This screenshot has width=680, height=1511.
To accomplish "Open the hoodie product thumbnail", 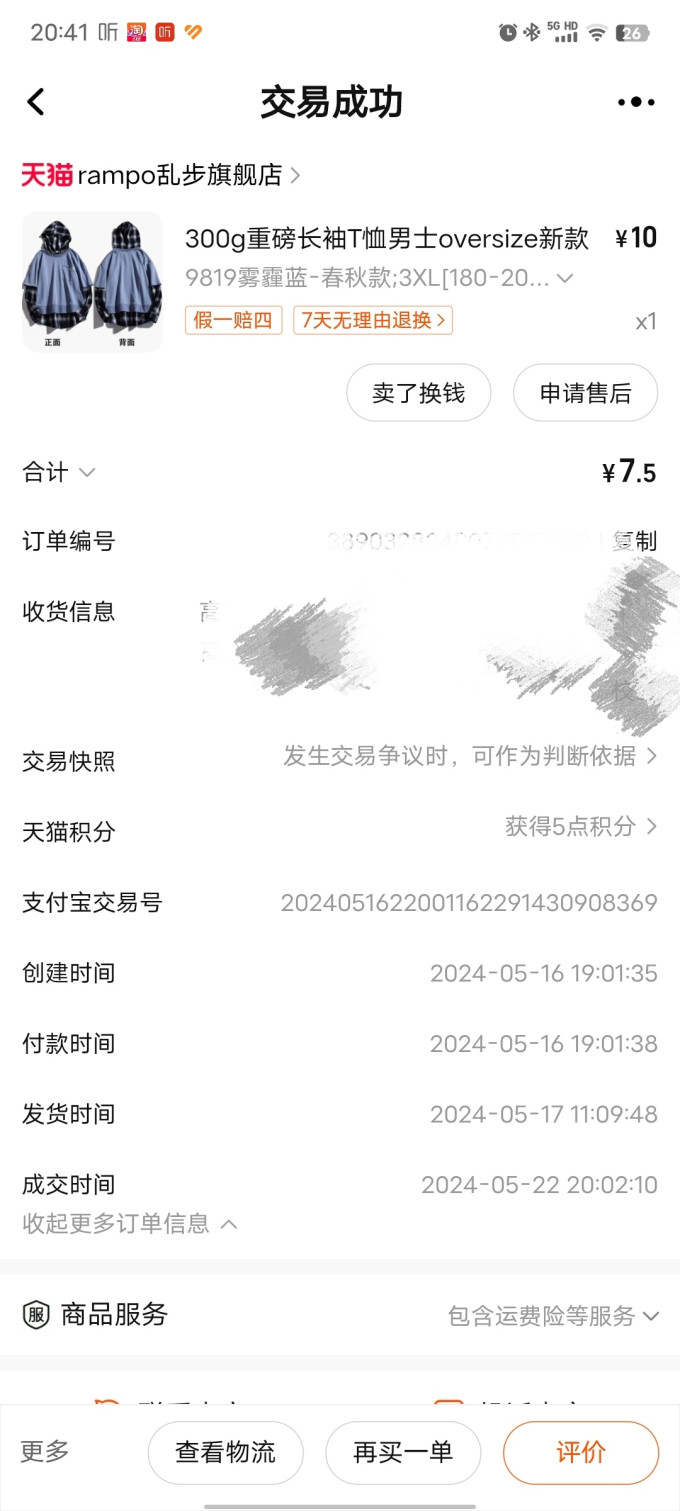I will coord(92,282).
